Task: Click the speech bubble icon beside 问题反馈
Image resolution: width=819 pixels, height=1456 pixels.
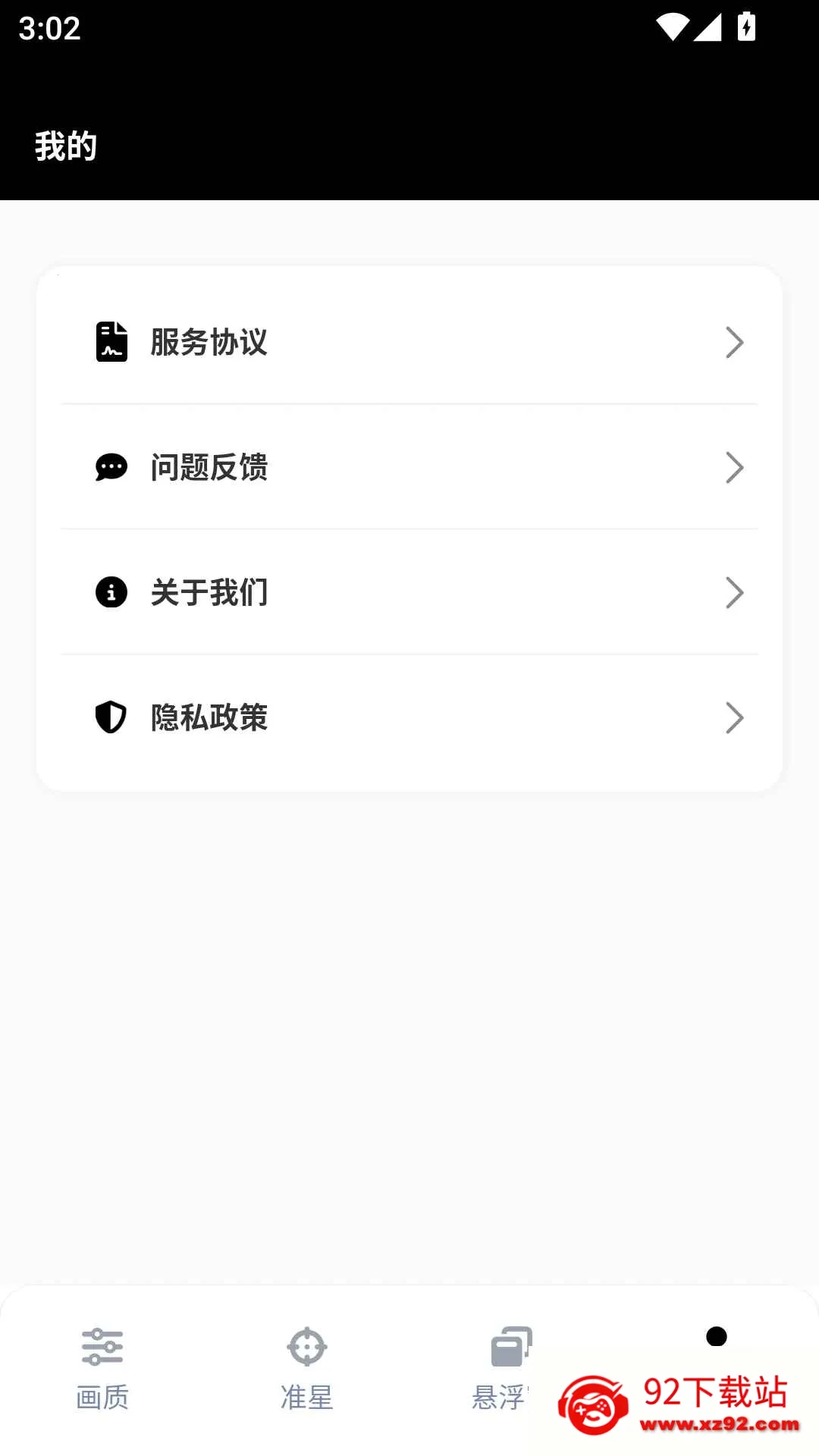Action: [x=111, y=467]
